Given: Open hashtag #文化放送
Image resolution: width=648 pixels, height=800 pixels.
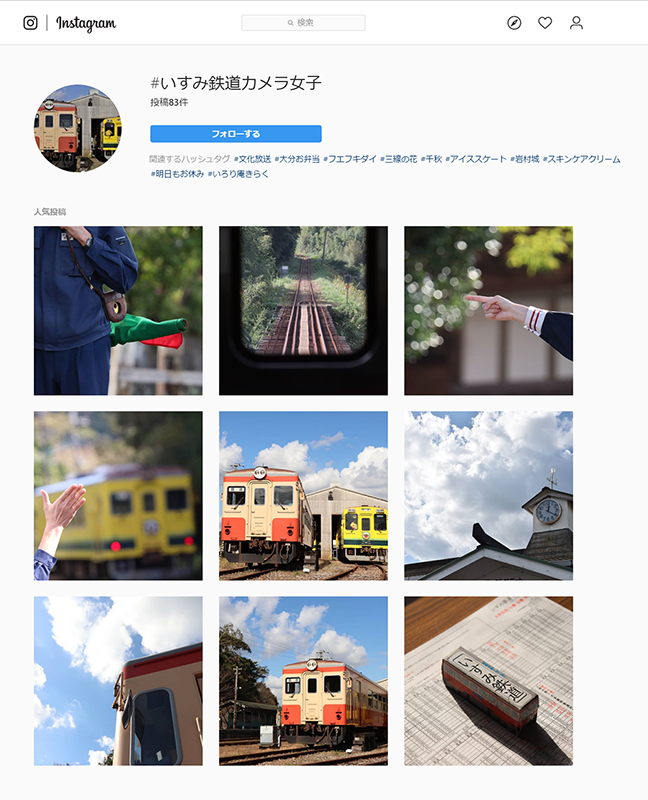Looking at the screenshot, I should pyautogui.click(x=252, y=159).
